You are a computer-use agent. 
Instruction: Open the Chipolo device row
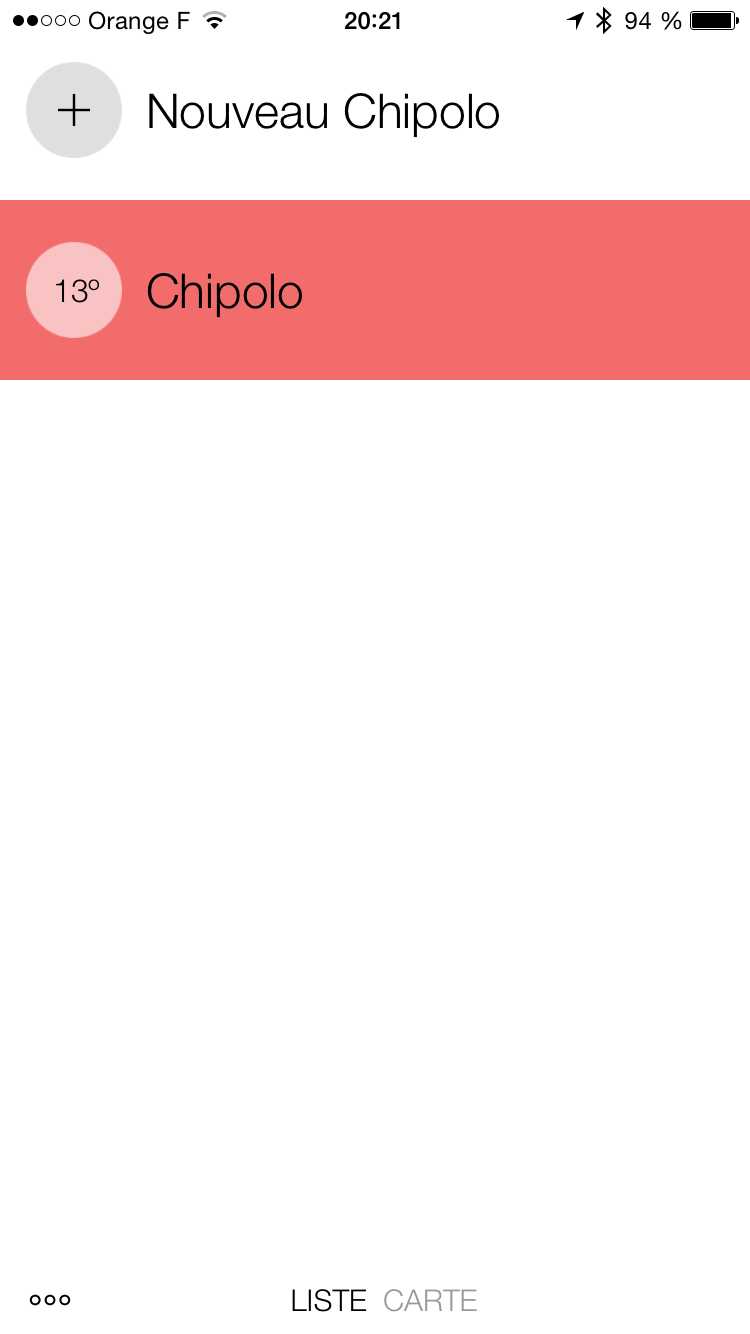tap(375, 290)
